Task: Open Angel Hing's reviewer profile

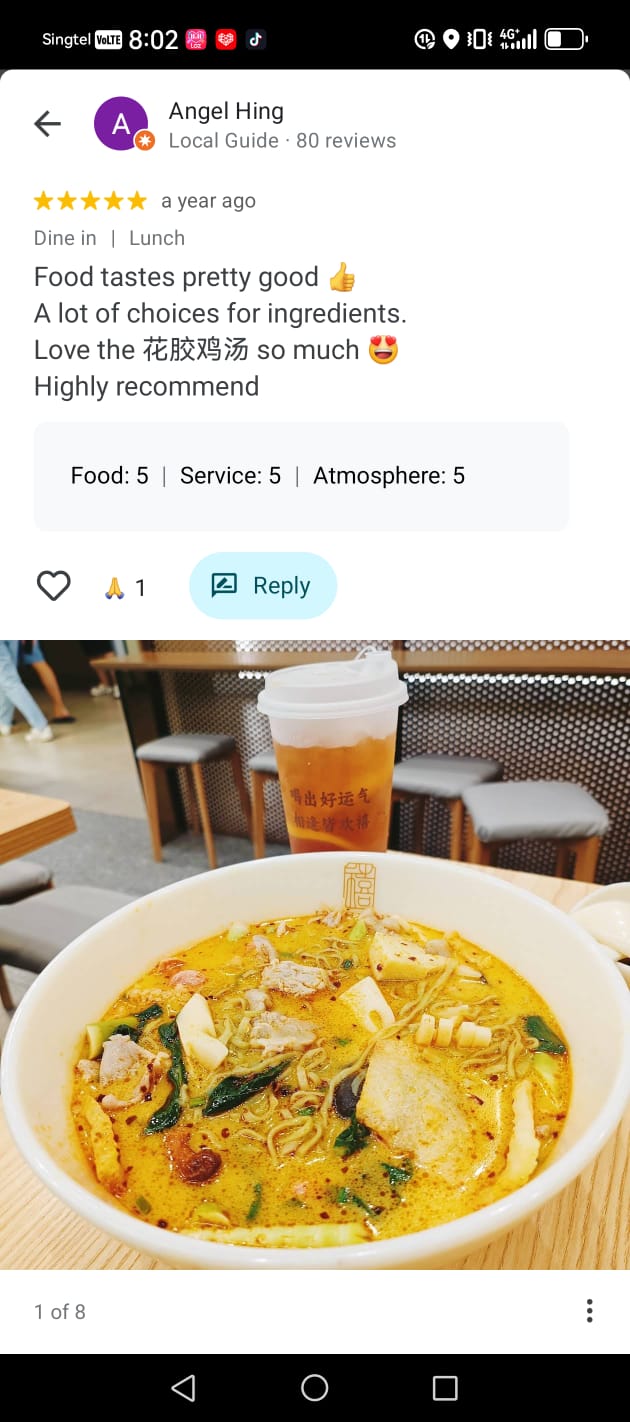Action: pos(226,112)
